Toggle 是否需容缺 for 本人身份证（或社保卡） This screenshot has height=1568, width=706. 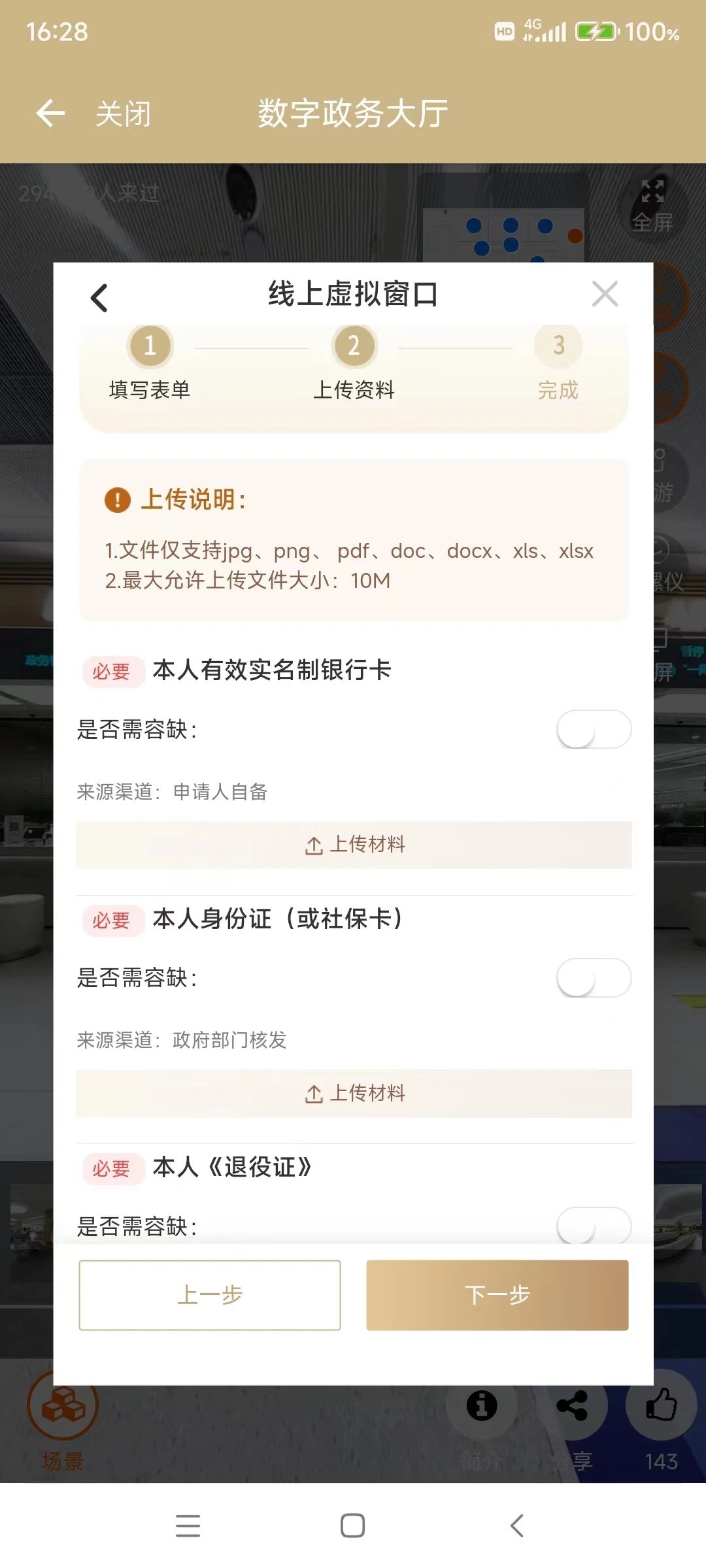click(593, 977)
